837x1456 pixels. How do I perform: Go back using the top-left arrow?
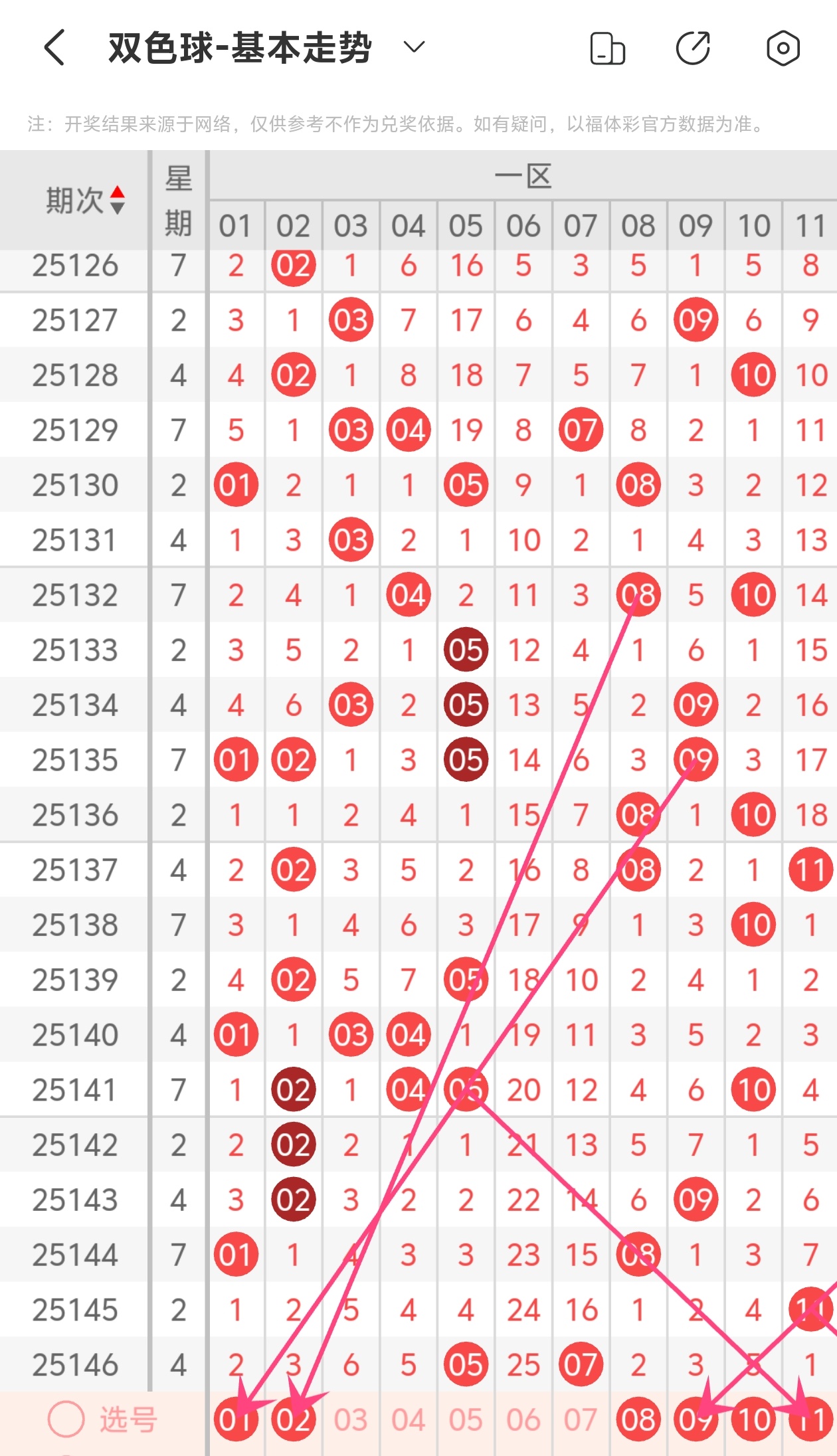[x=54, y=48]
